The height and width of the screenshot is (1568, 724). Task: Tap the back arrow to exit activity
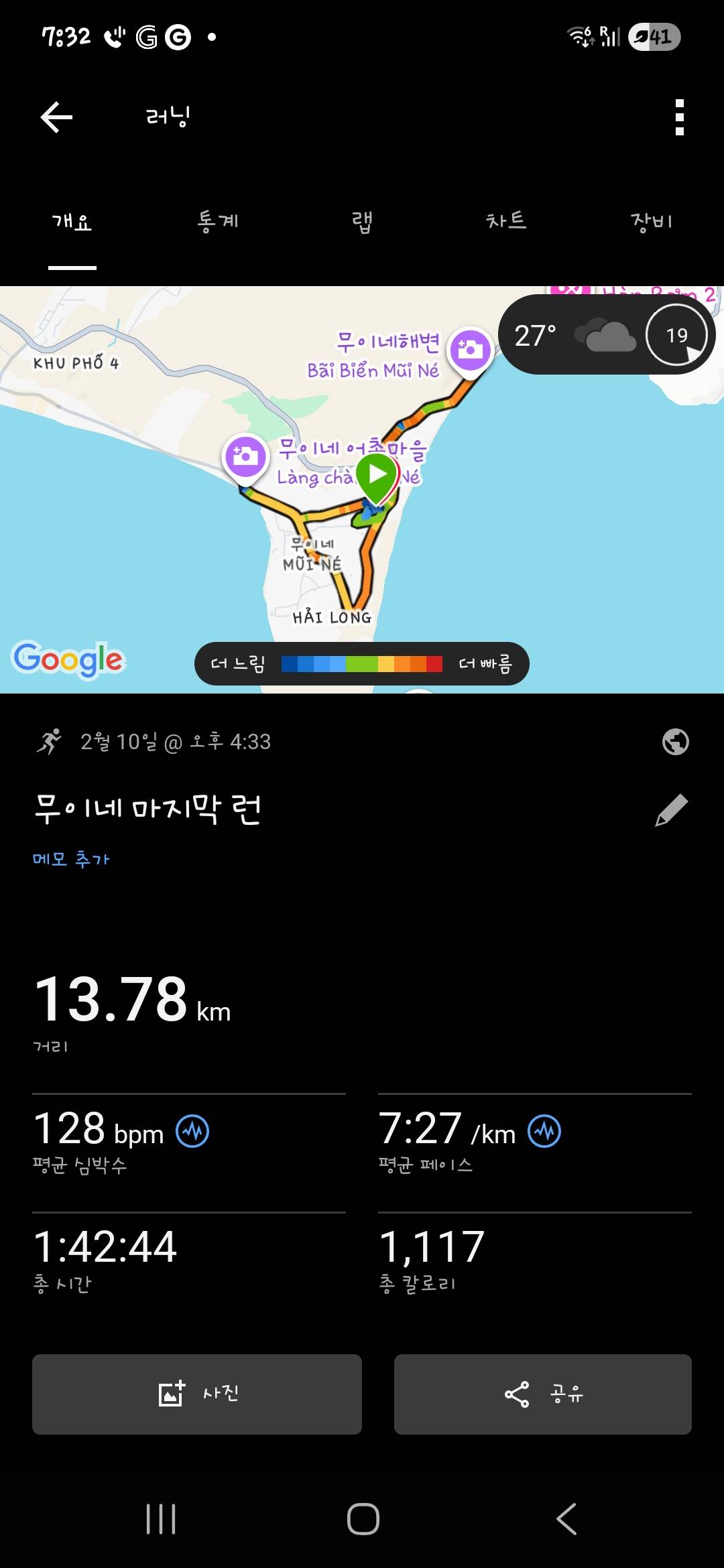coord(56,115)
